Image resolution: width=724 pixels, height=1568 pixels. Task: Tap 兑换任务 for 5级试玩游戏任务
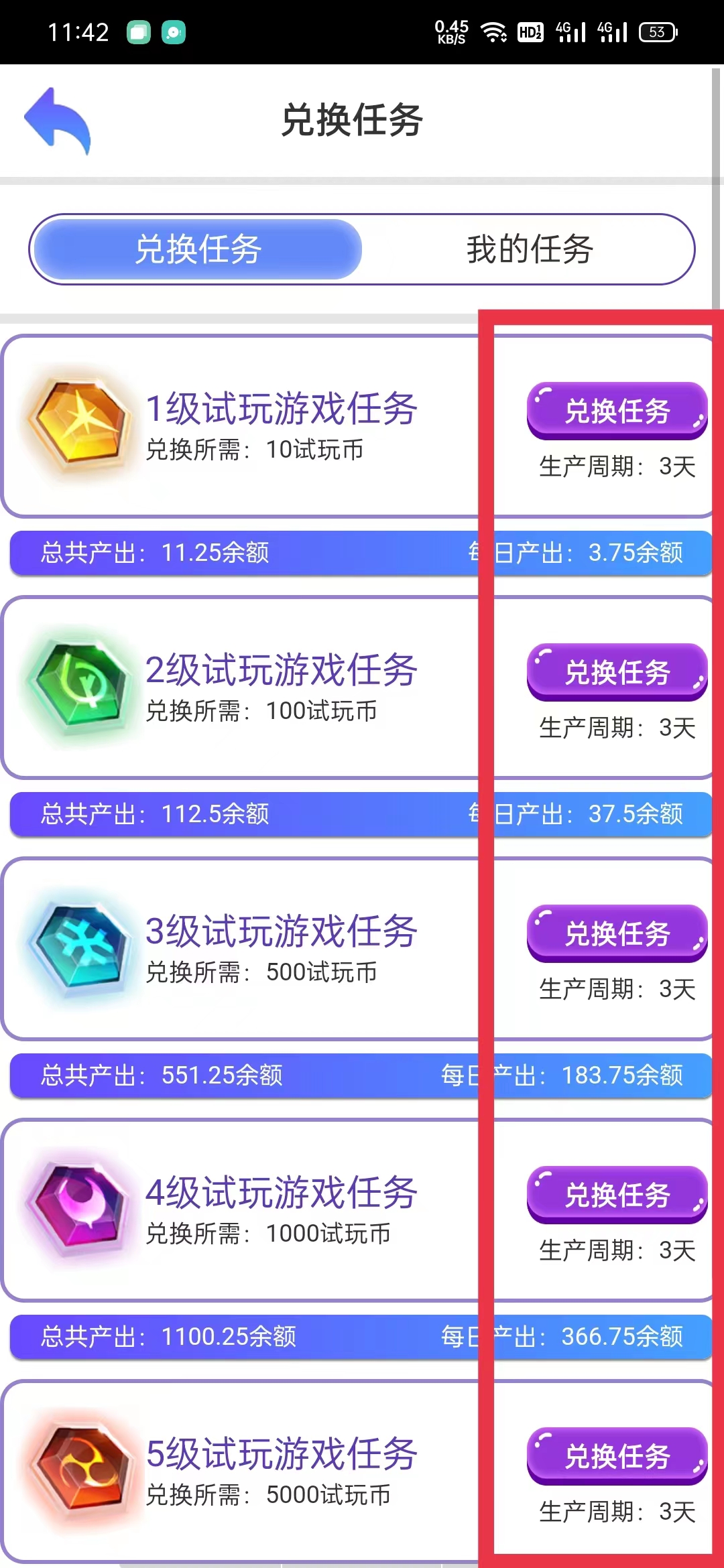click(617, 1456)
